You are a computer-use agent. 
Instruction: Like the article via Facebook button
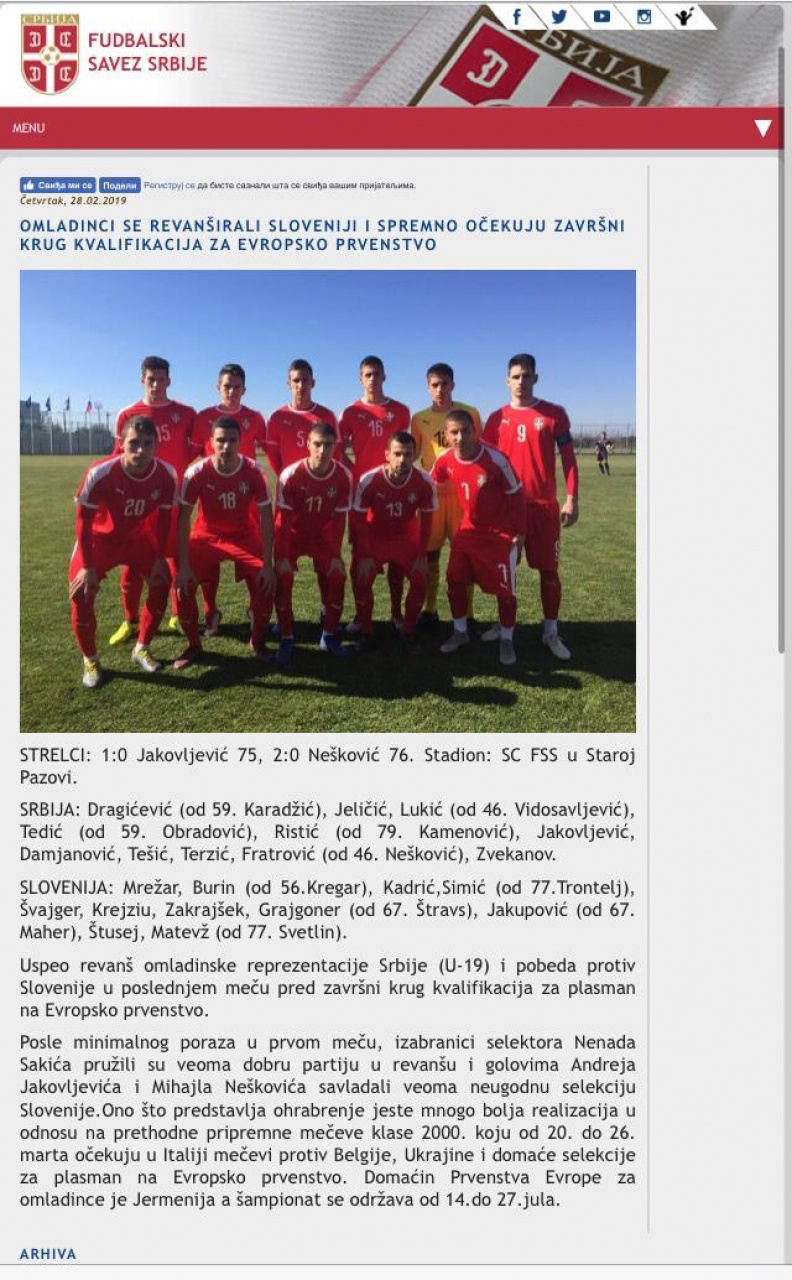coord(58,185)
